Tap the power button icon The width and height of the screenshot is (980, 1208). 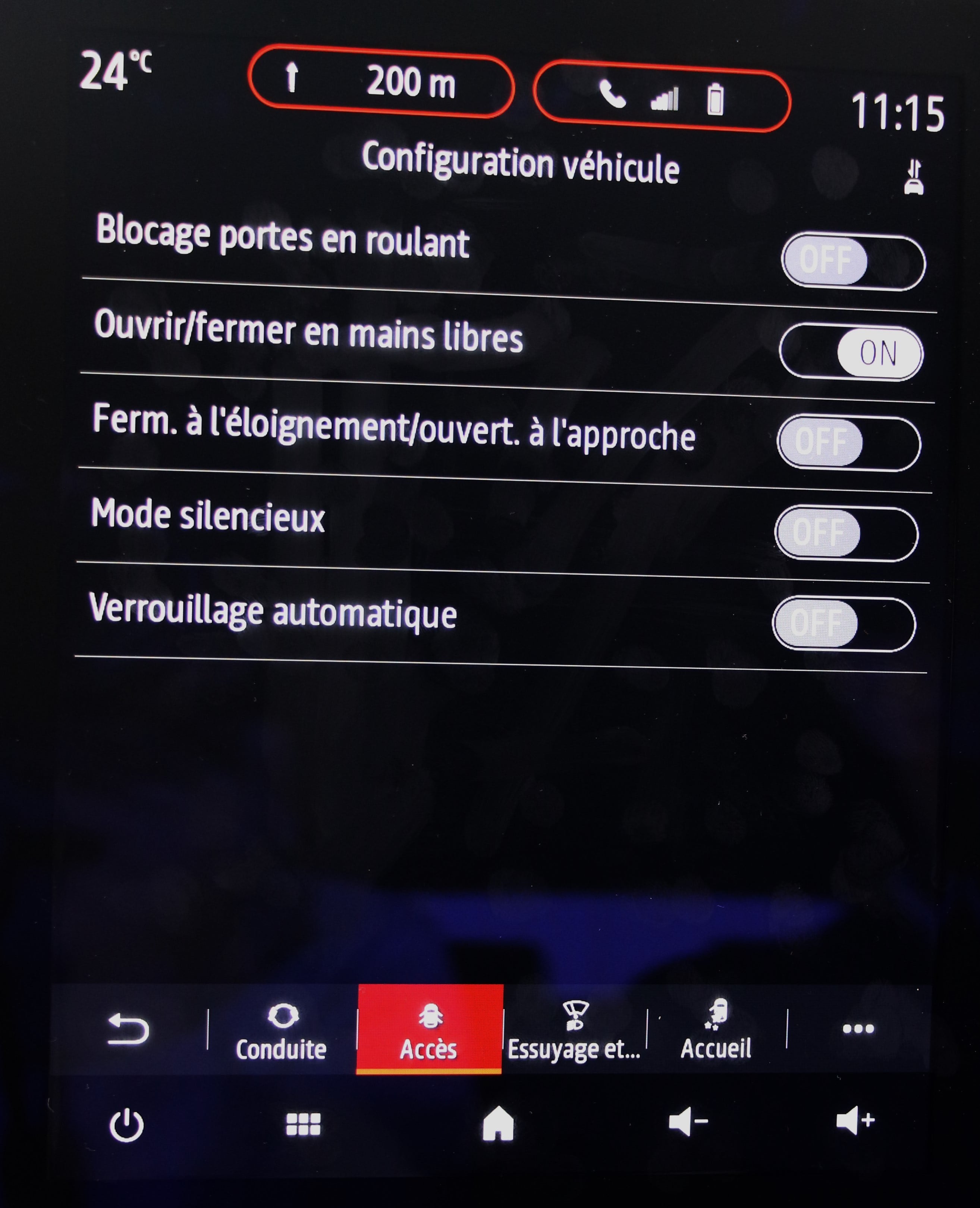point(126,1124)
